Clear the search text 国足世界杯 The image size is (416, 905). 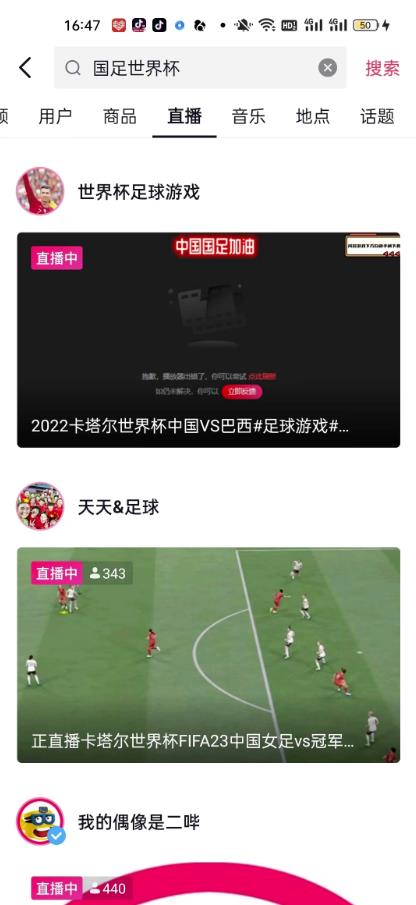327,68
